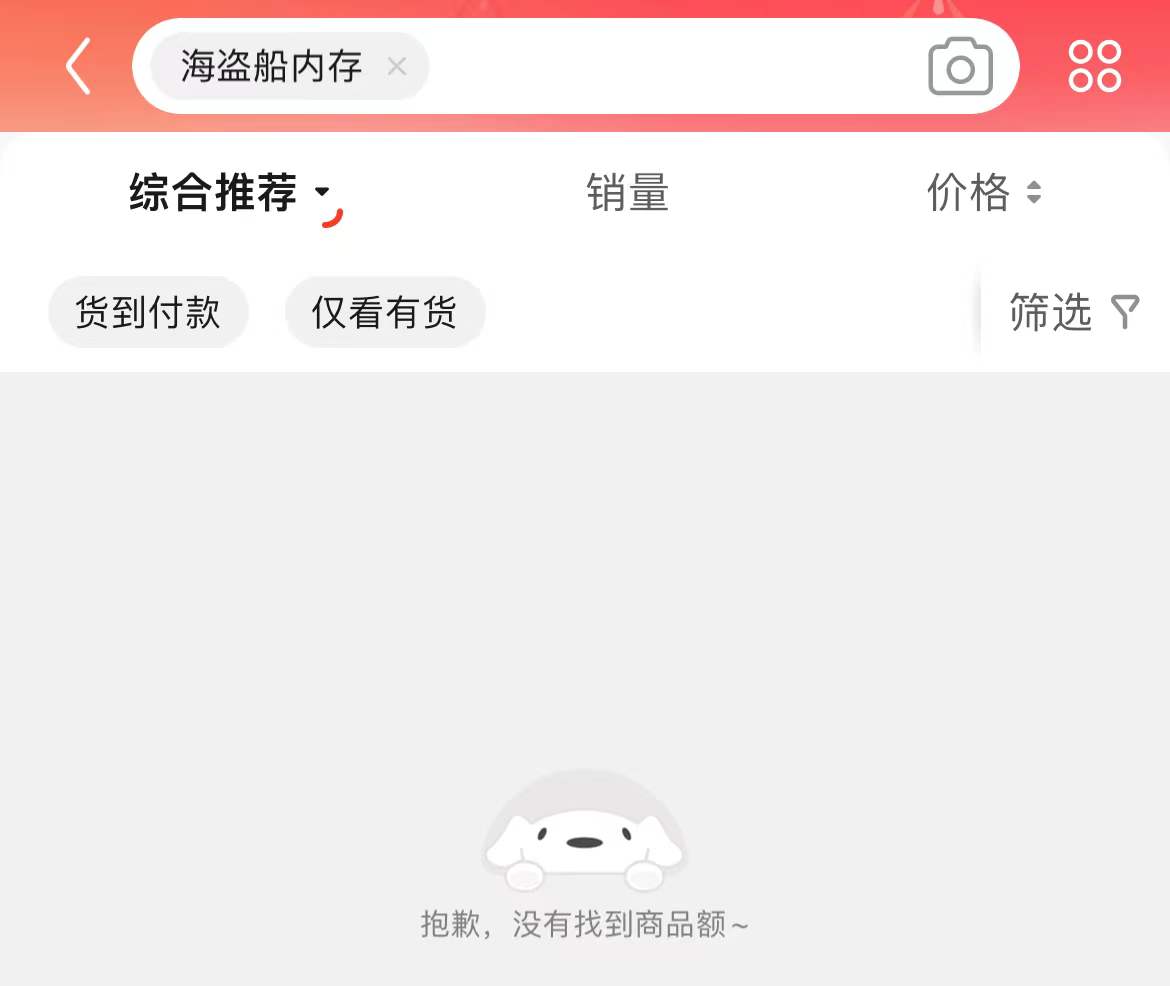1170x986 pixels.
Task: Go back using the back arrow
Action: [78, 66]
